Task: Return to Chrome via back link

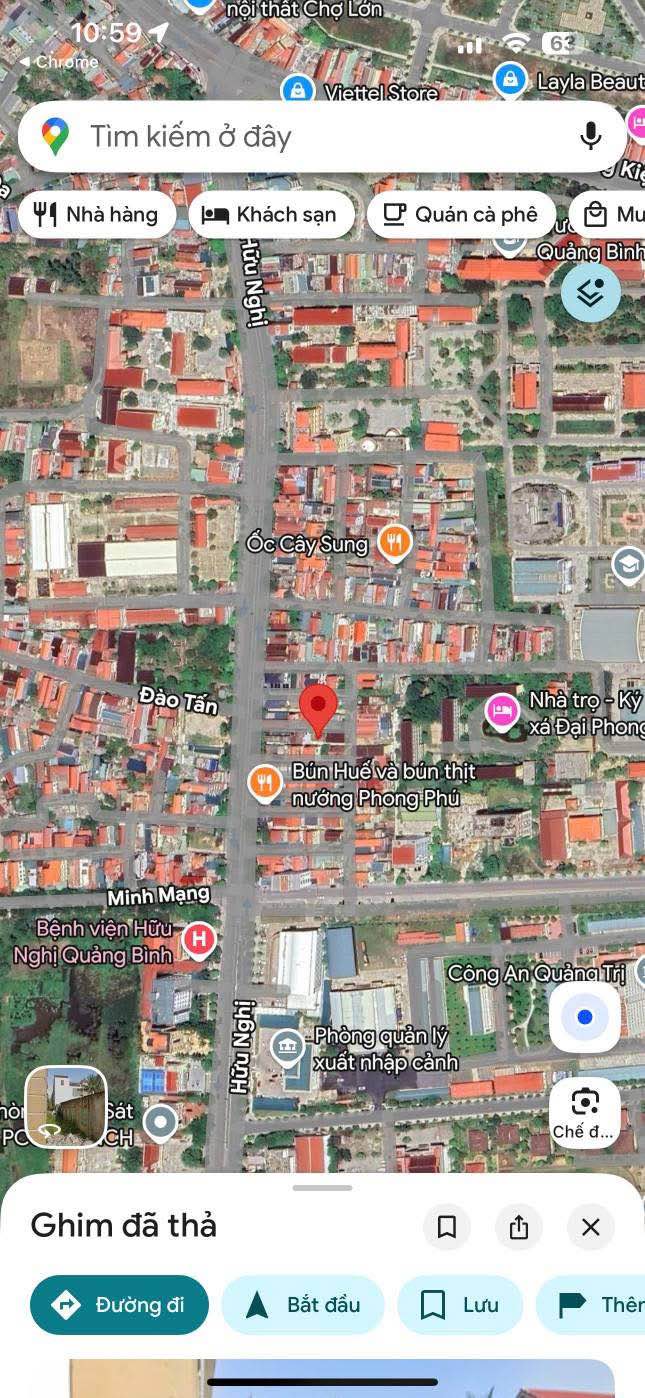Action: click(x=58, y=62)
